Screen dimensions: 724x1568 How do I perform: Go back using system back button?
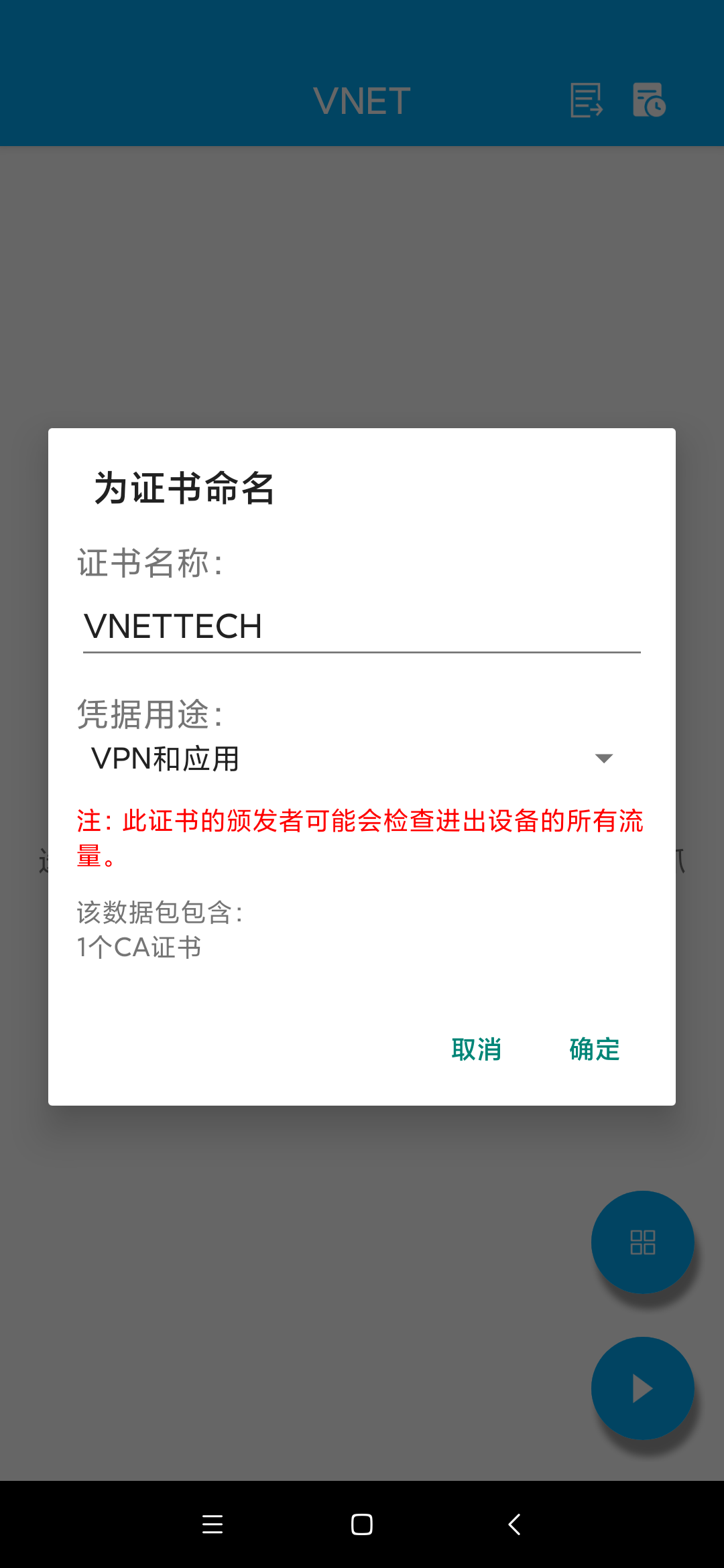pos(514,1524)
